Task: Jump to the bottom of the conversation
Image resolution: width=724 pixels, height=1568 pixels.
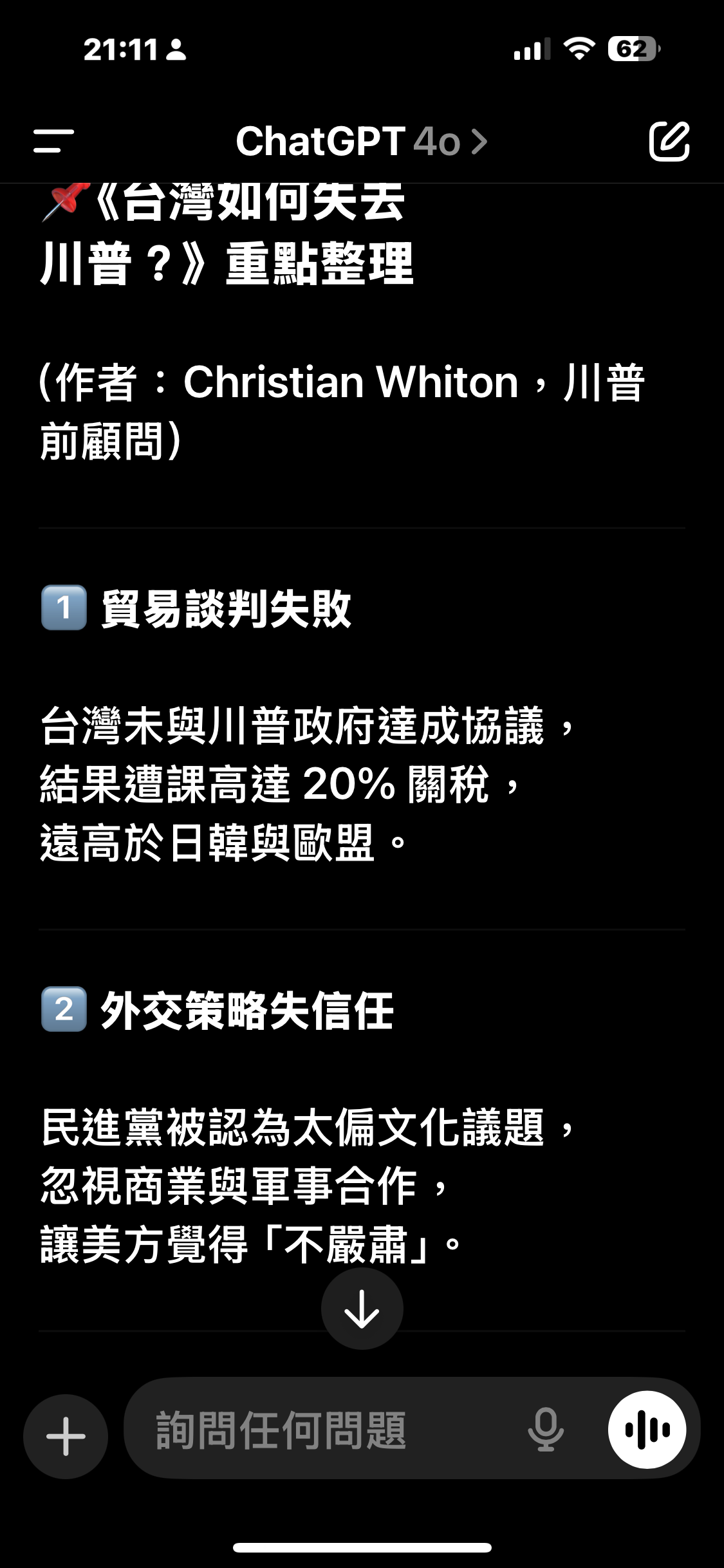Action: 362,1309
